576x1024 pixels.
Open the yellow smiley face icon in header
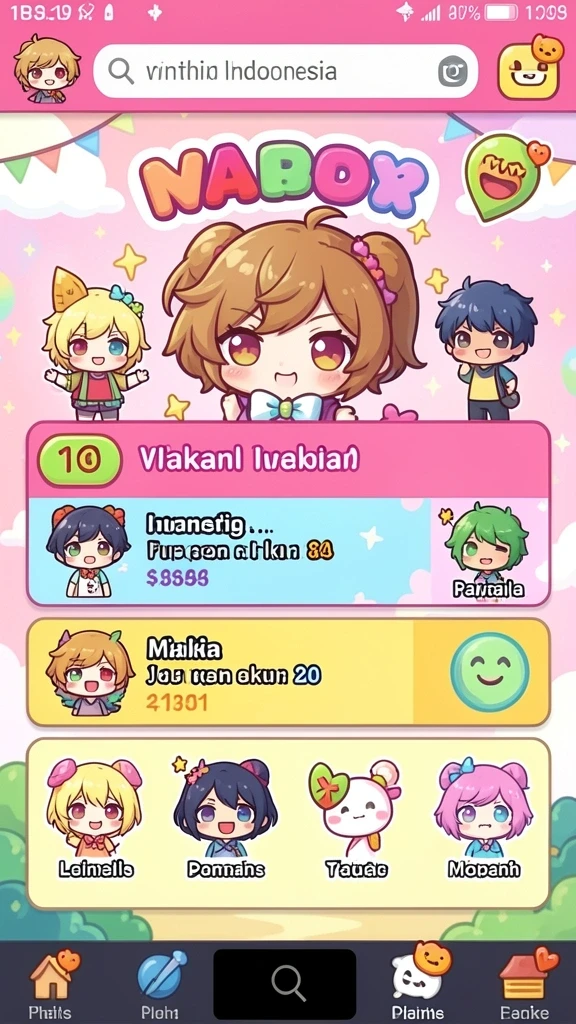530,70
